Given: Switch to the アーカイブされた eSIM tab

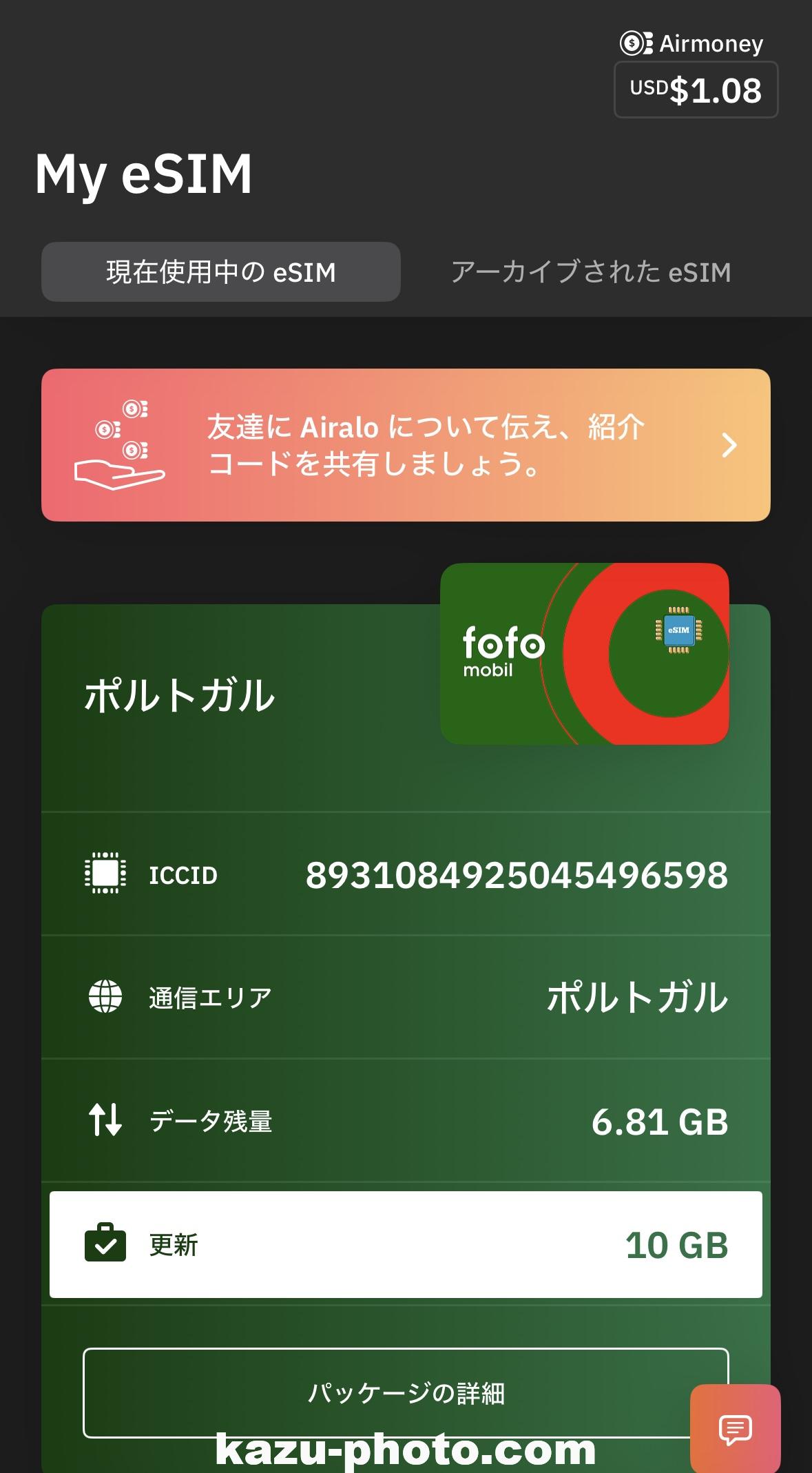Looking at the screenshot, I should [590, 272].
